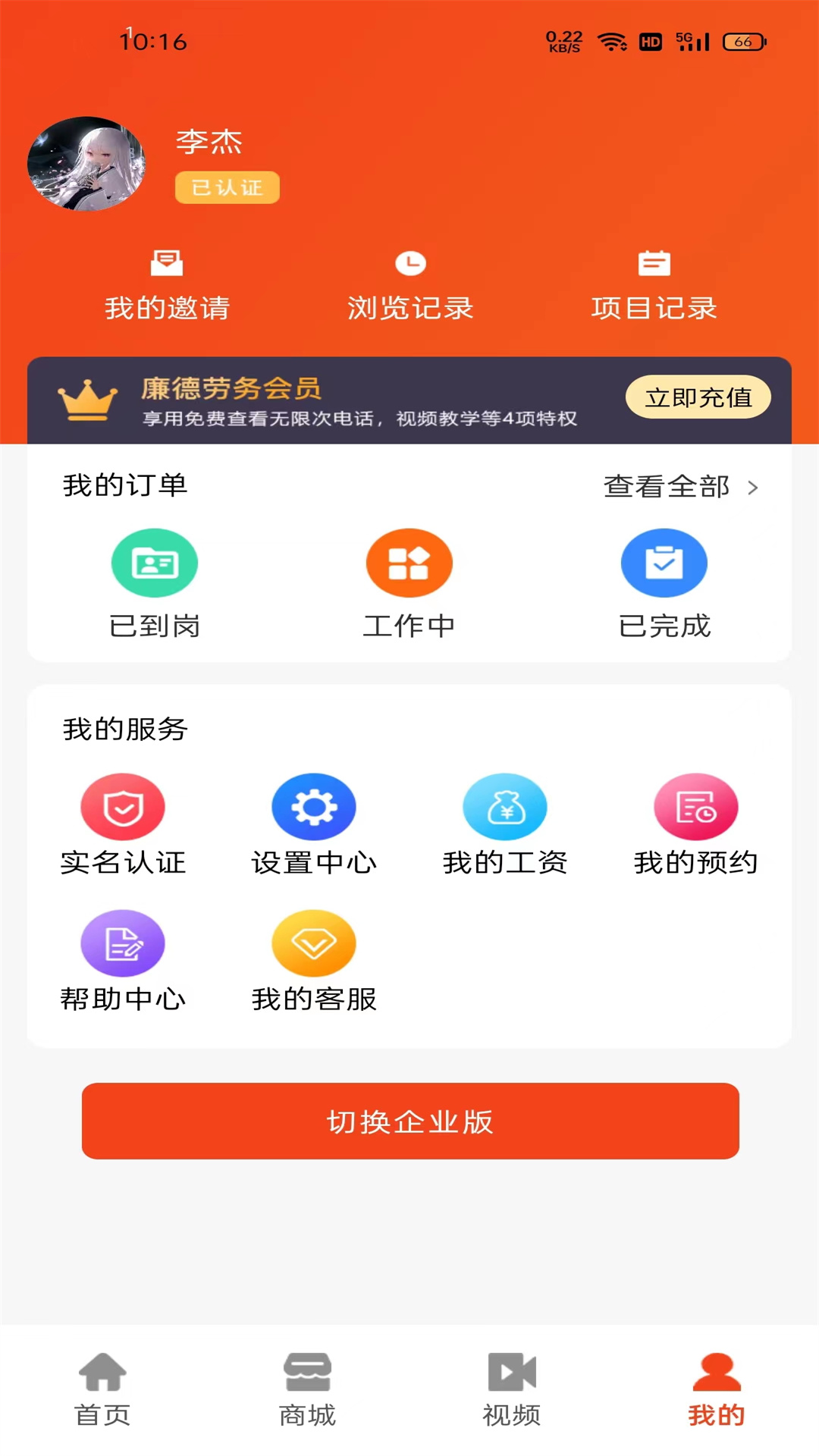Screen dimensions: 819x1456
Task: Select the 我的 tab
Action: pos(717,1389)
